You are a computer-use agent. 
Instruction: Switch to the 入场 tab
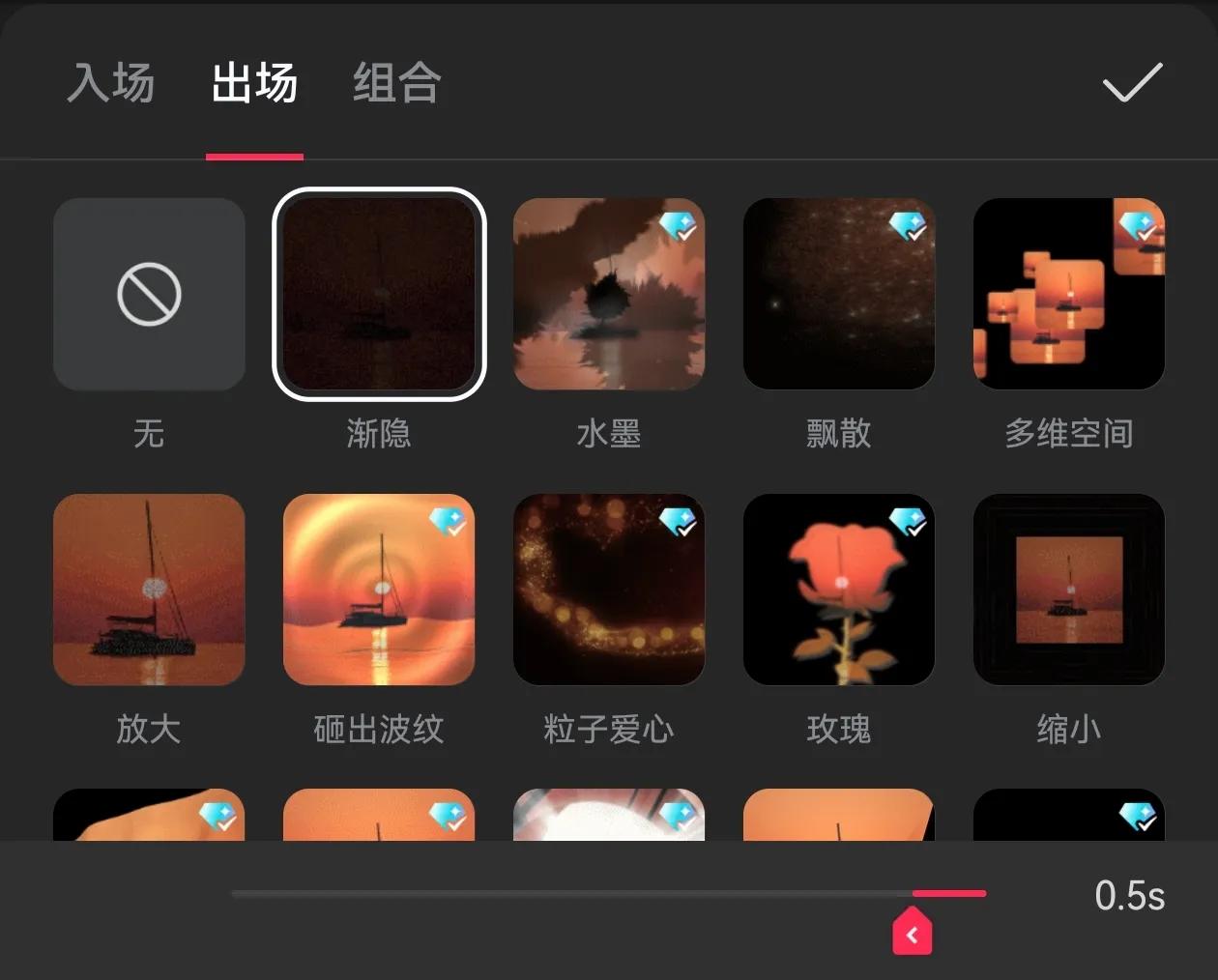coord(110,83)
